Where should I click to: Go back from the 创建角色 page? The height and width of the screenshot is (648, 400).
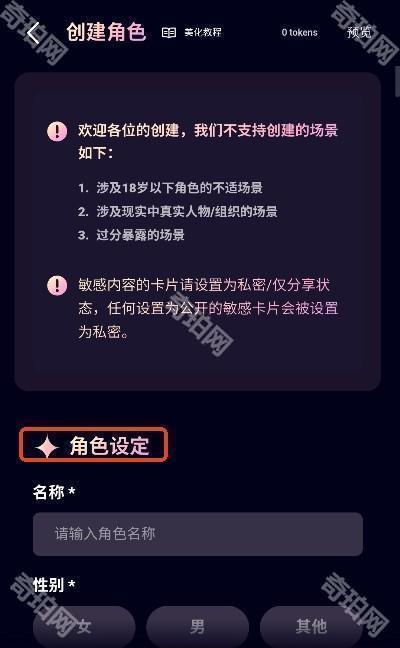[34, 32]
